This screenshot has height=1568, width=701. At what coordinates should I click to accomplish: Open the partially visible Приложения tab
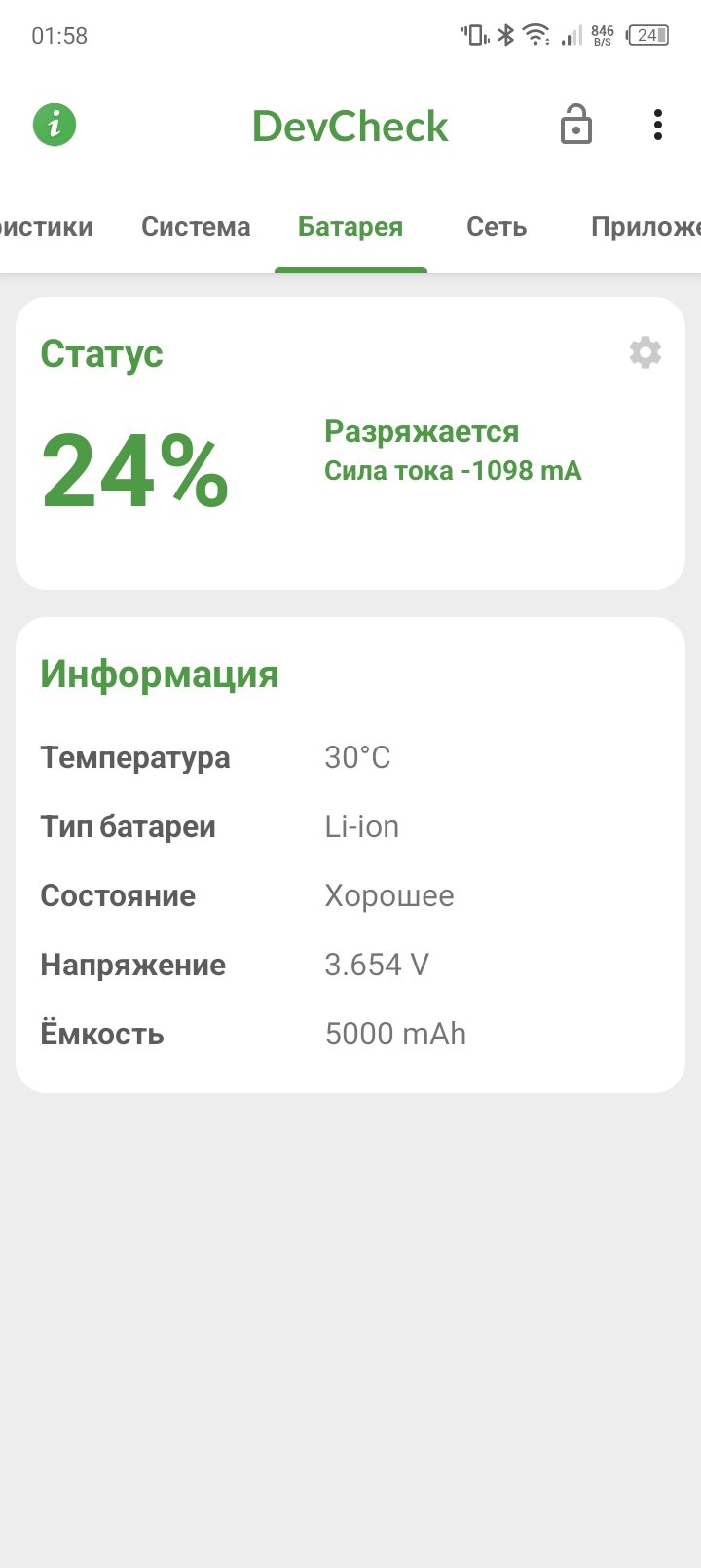(646, 227)
